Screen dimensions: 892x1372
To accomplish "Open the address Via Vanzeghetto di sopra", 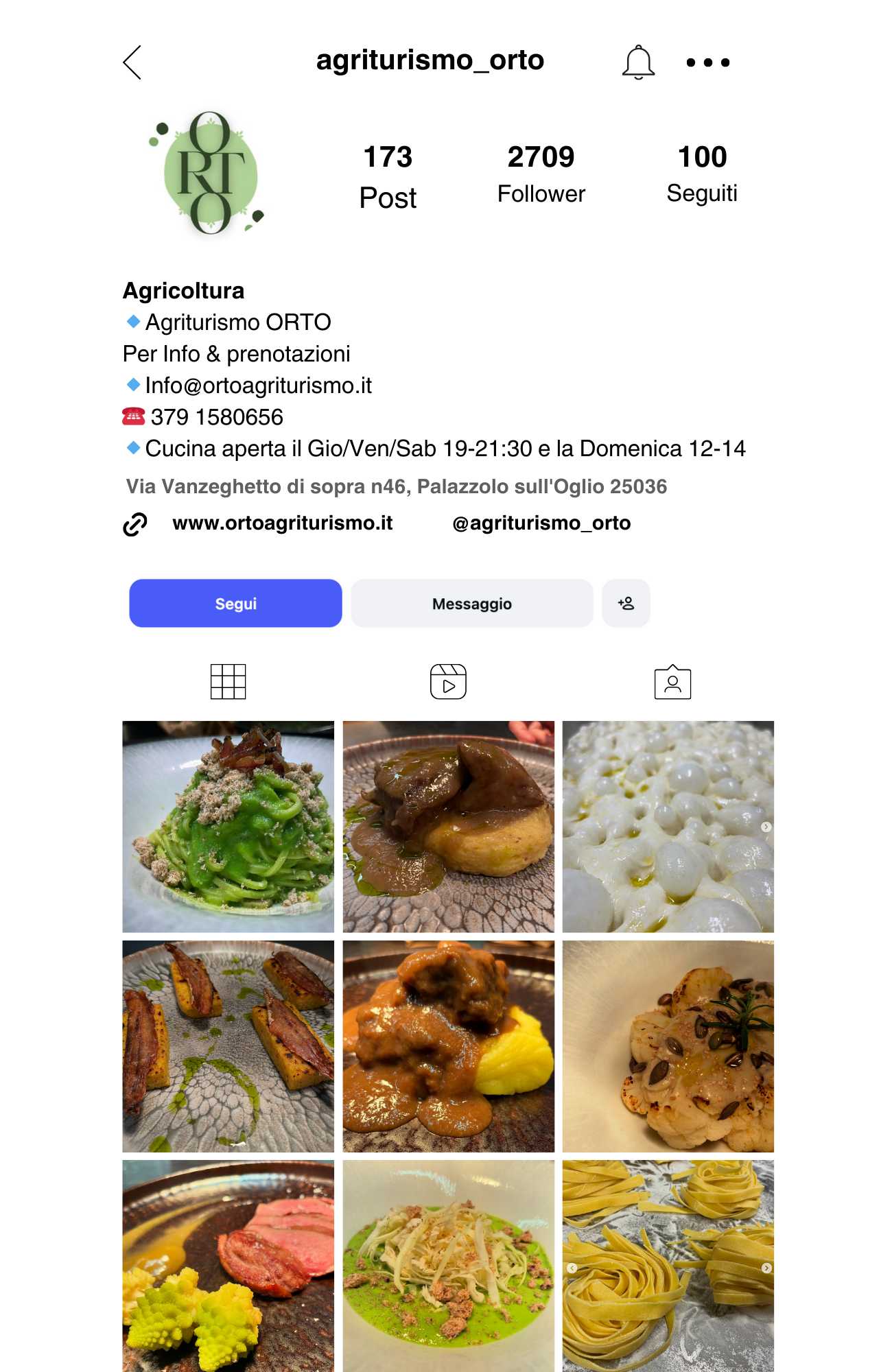I will click(396, 486).
